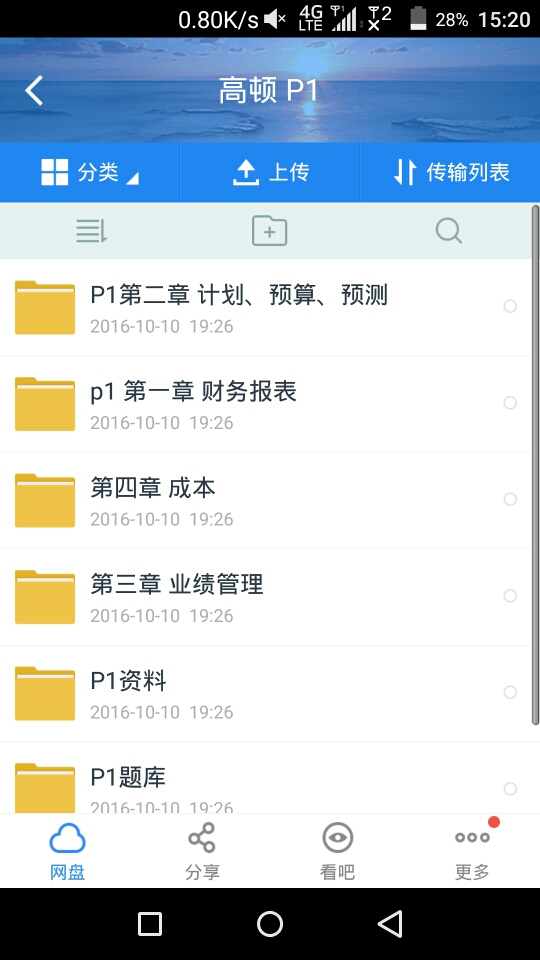Open the P1资料 folder
Viewport: 540px width, 960px height.
(x=266, y=694)
